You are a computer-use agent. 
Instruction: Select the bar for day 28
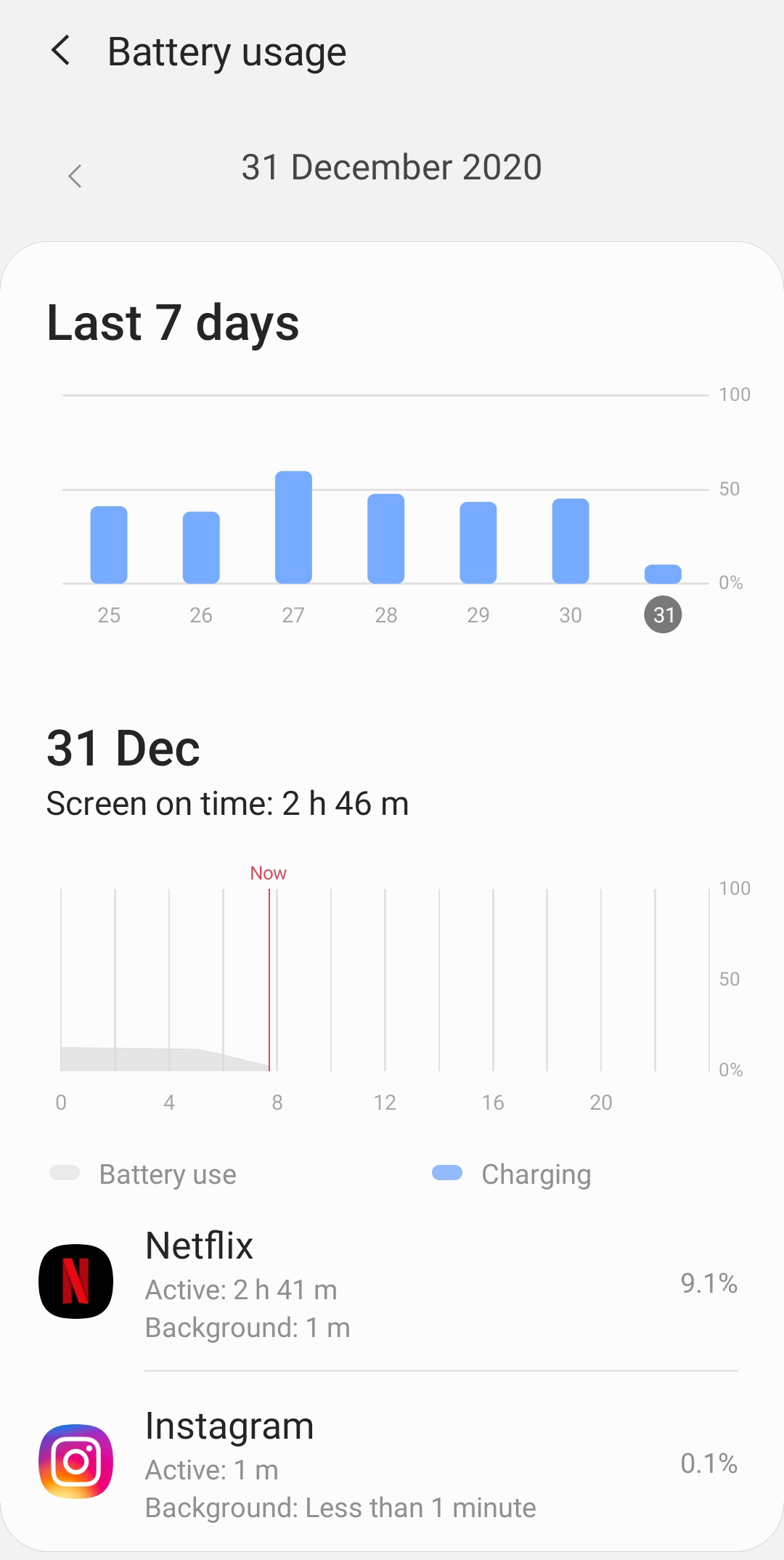(385, 539)
